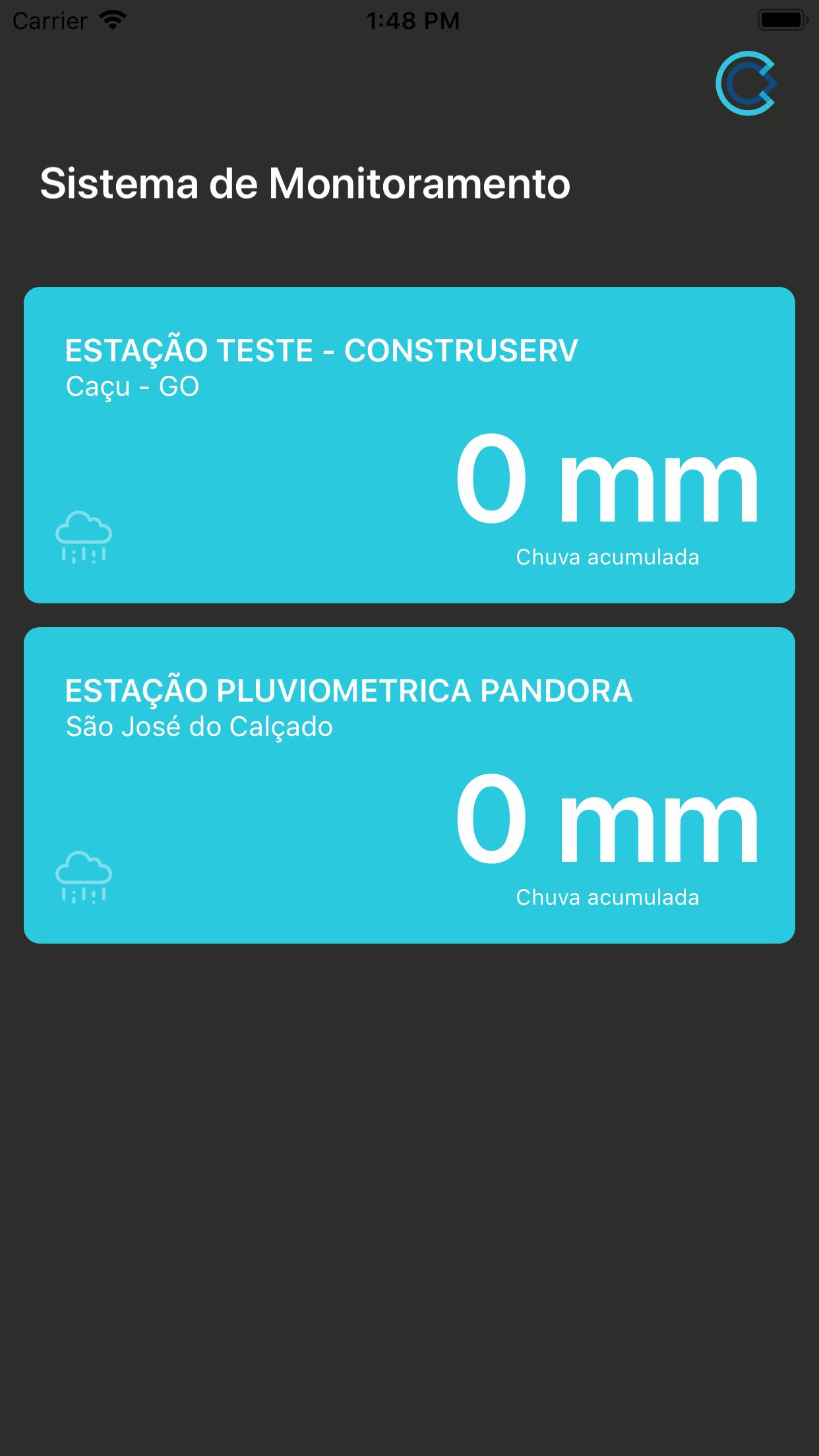Screen dimensions: 819x1456
Task: Click the dark background area below the cards
Action: click(409, 1154)
